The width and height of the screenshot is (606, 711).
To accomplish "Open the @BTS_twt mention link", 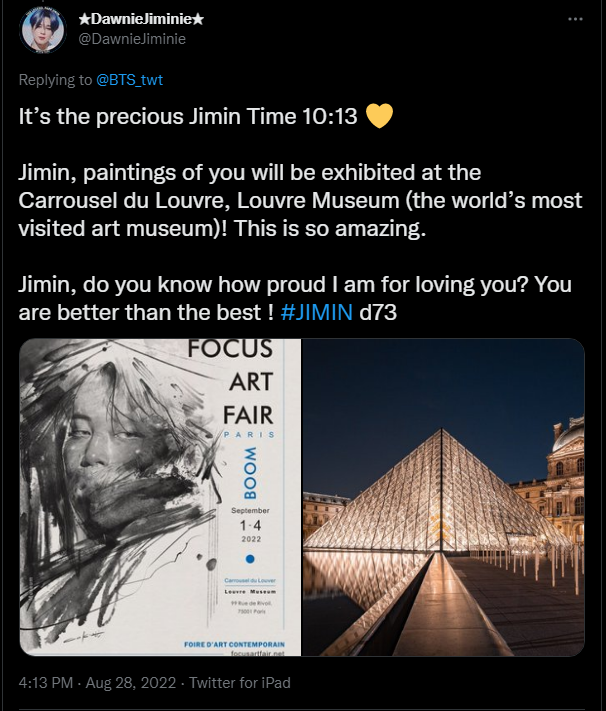I will (x=129, y=80).
